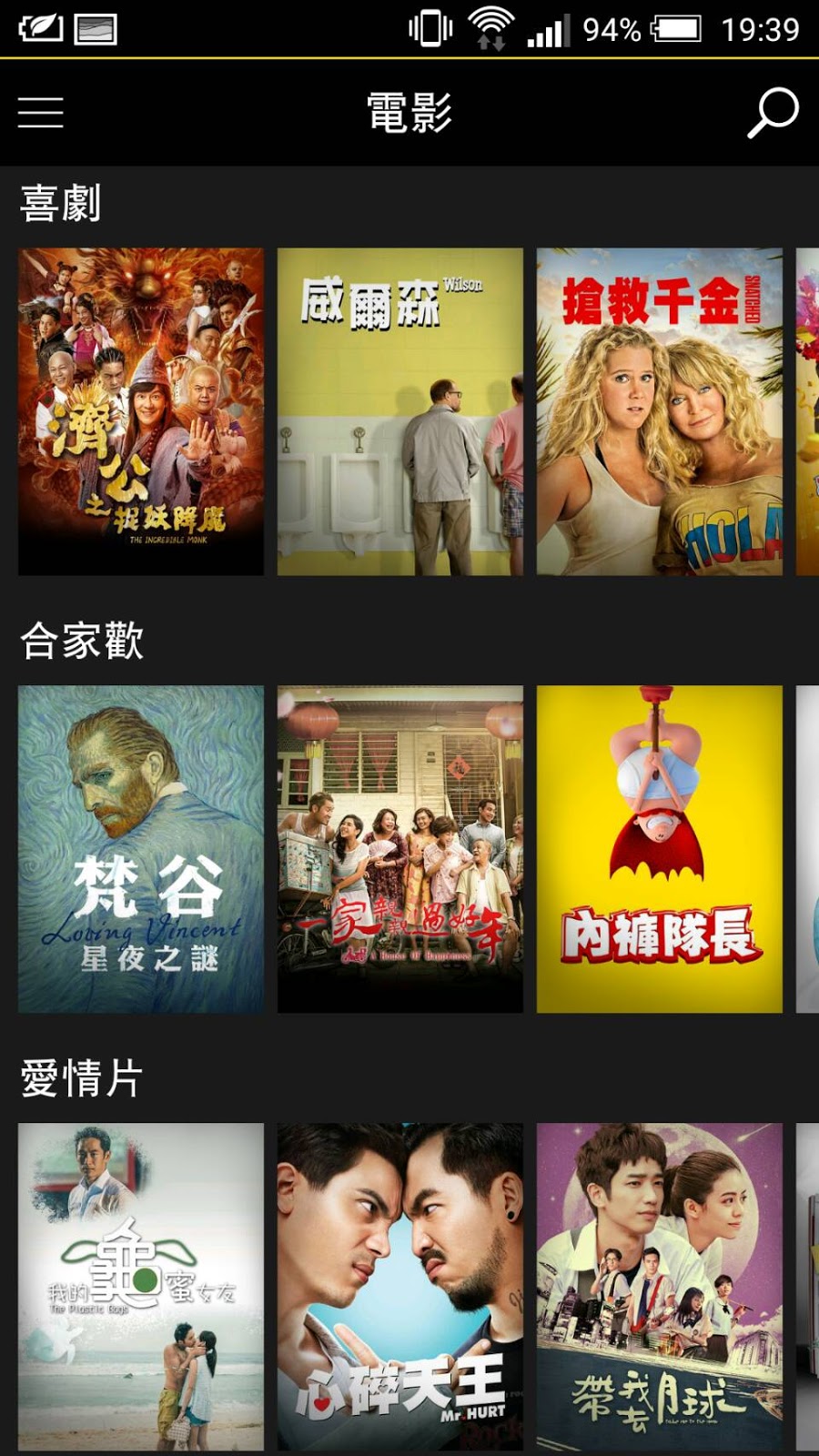View 我的蛋男情人 The Plastic Boys movie

141,1286
